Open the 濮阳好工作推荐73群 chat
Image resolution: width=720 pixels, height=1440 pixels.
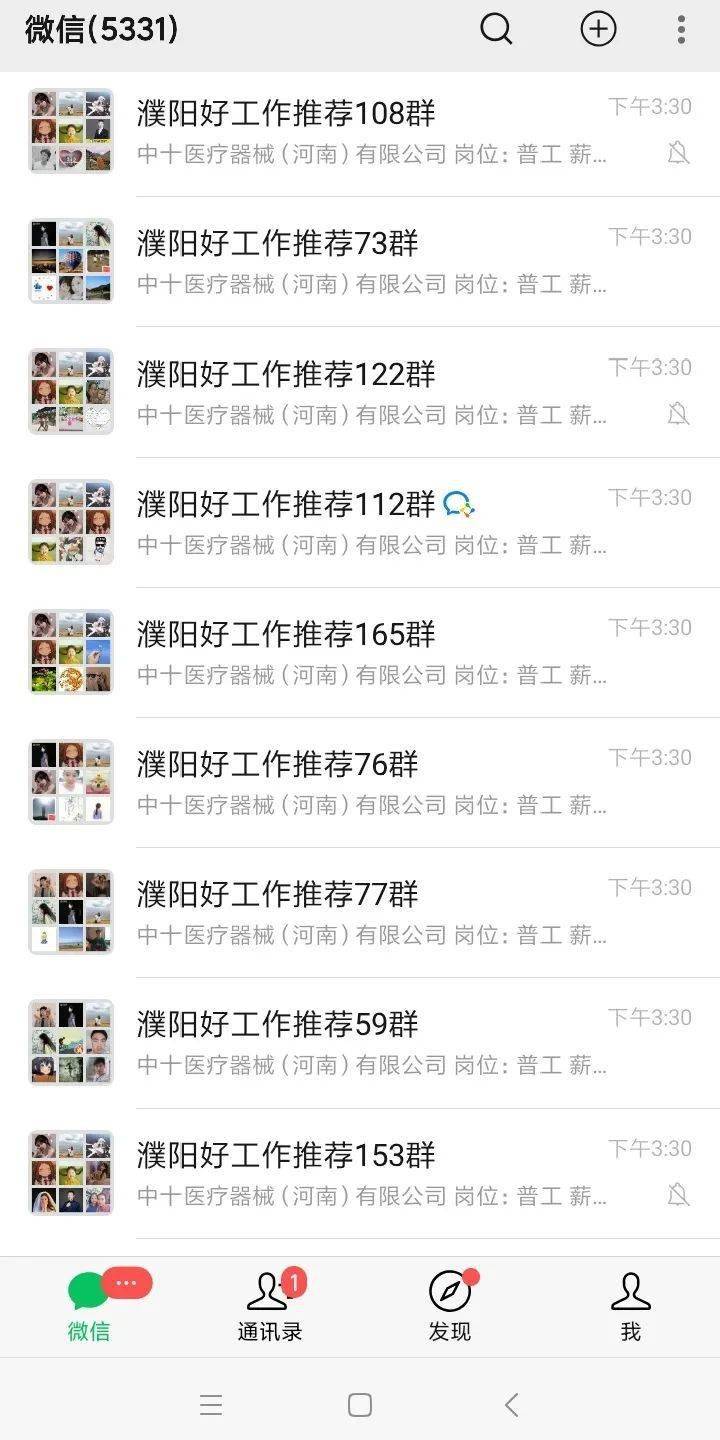point(360,262)
